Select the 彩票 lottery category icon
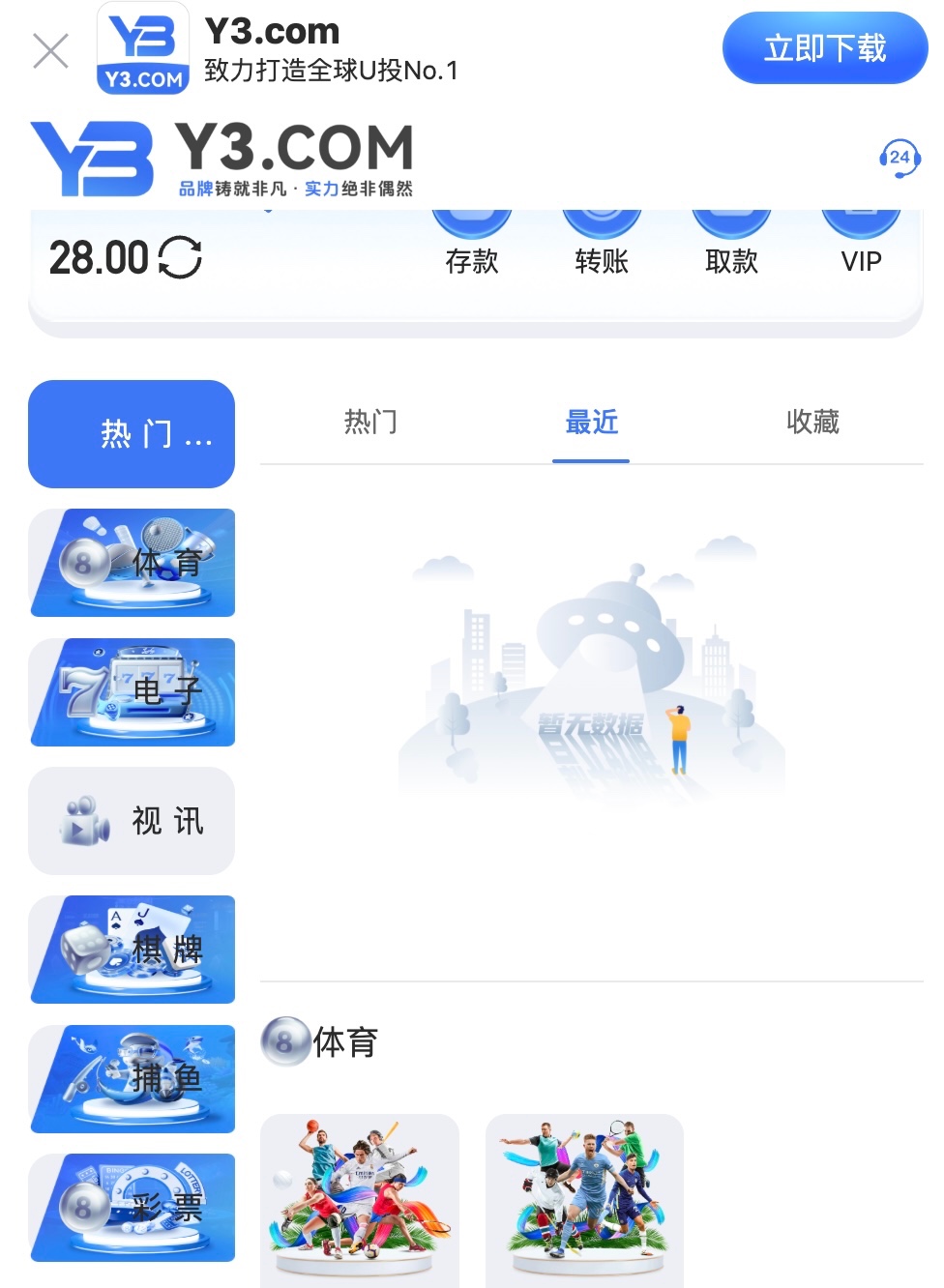The image size is (944, 1288). click(132, 1208)
